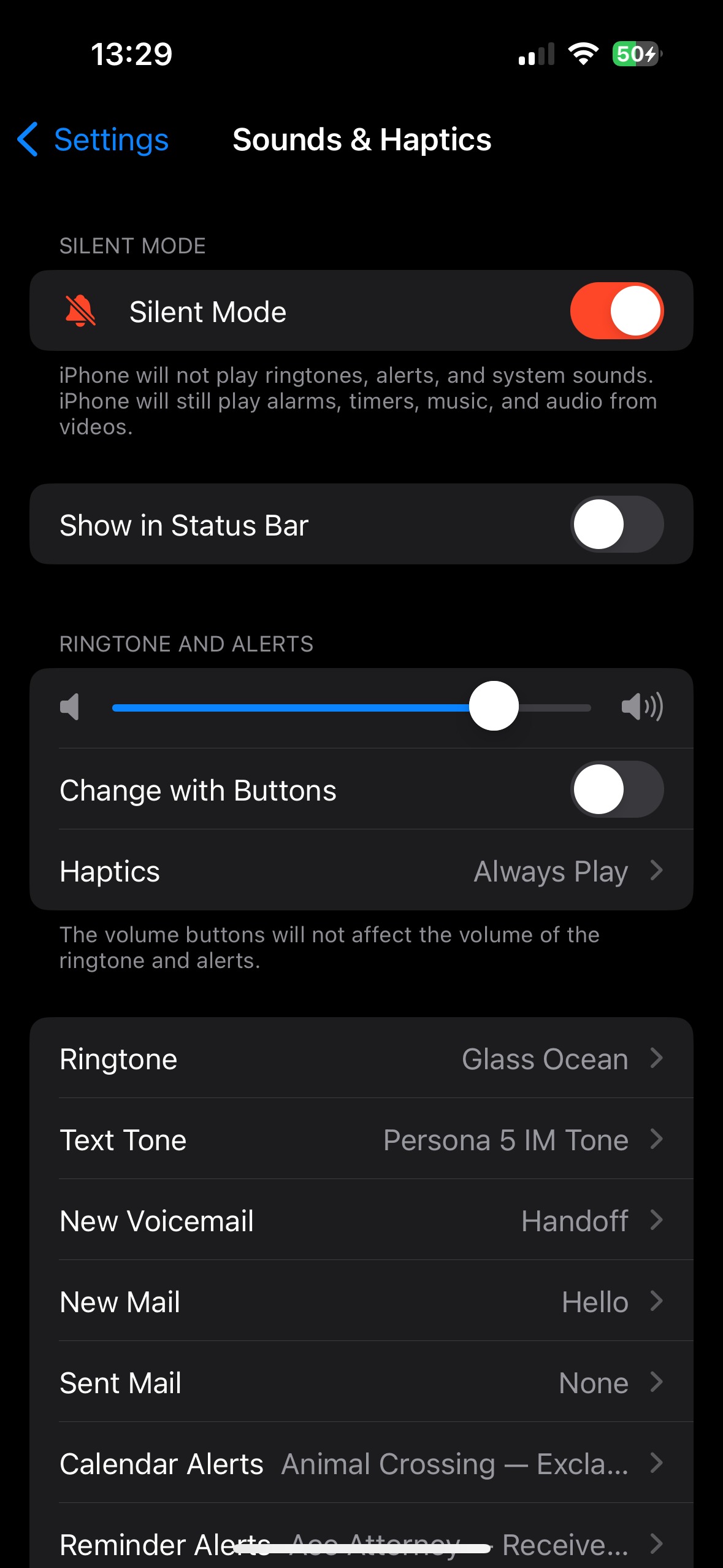Open Haptics settings

(x=362, y=870)
